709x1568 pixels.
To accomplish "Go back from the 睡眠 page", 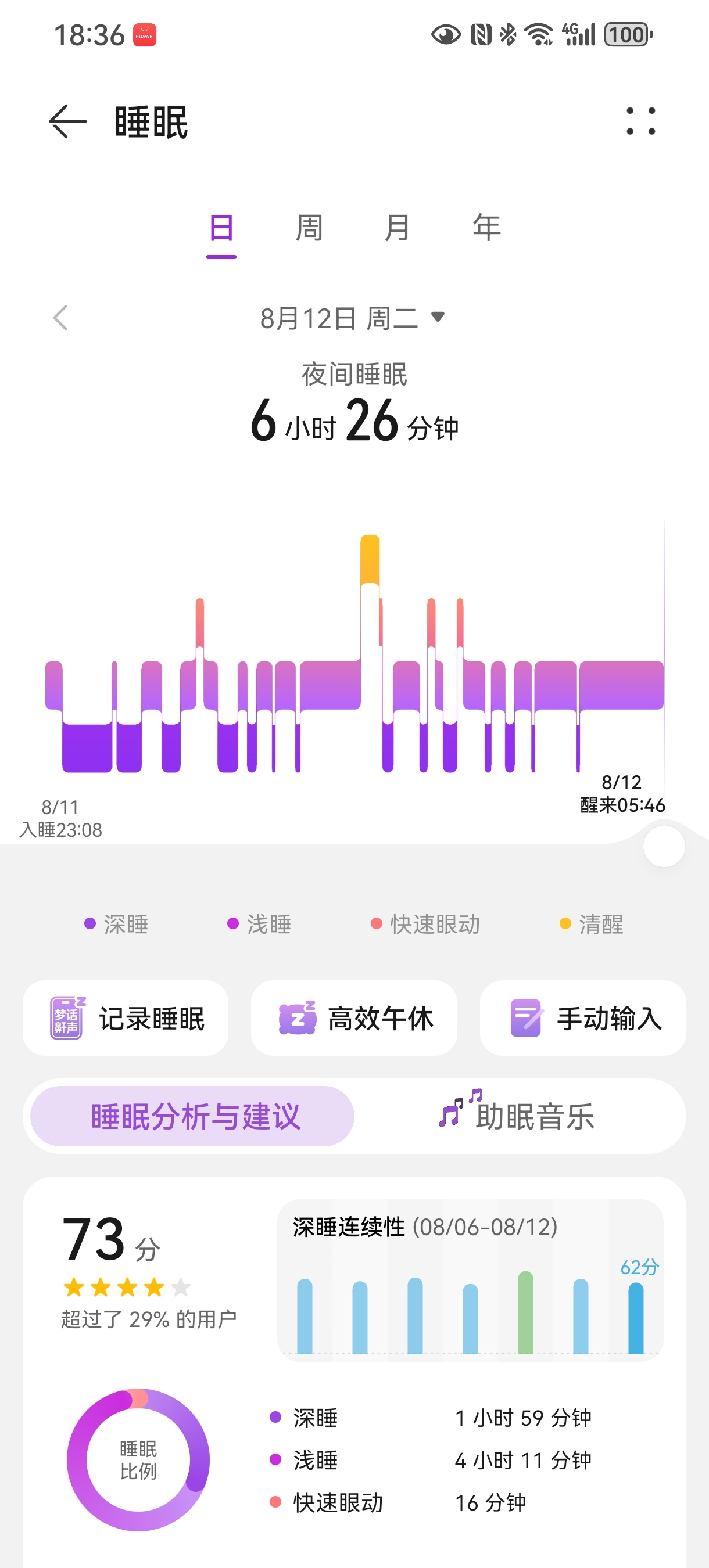I will (x=67, y=122).
